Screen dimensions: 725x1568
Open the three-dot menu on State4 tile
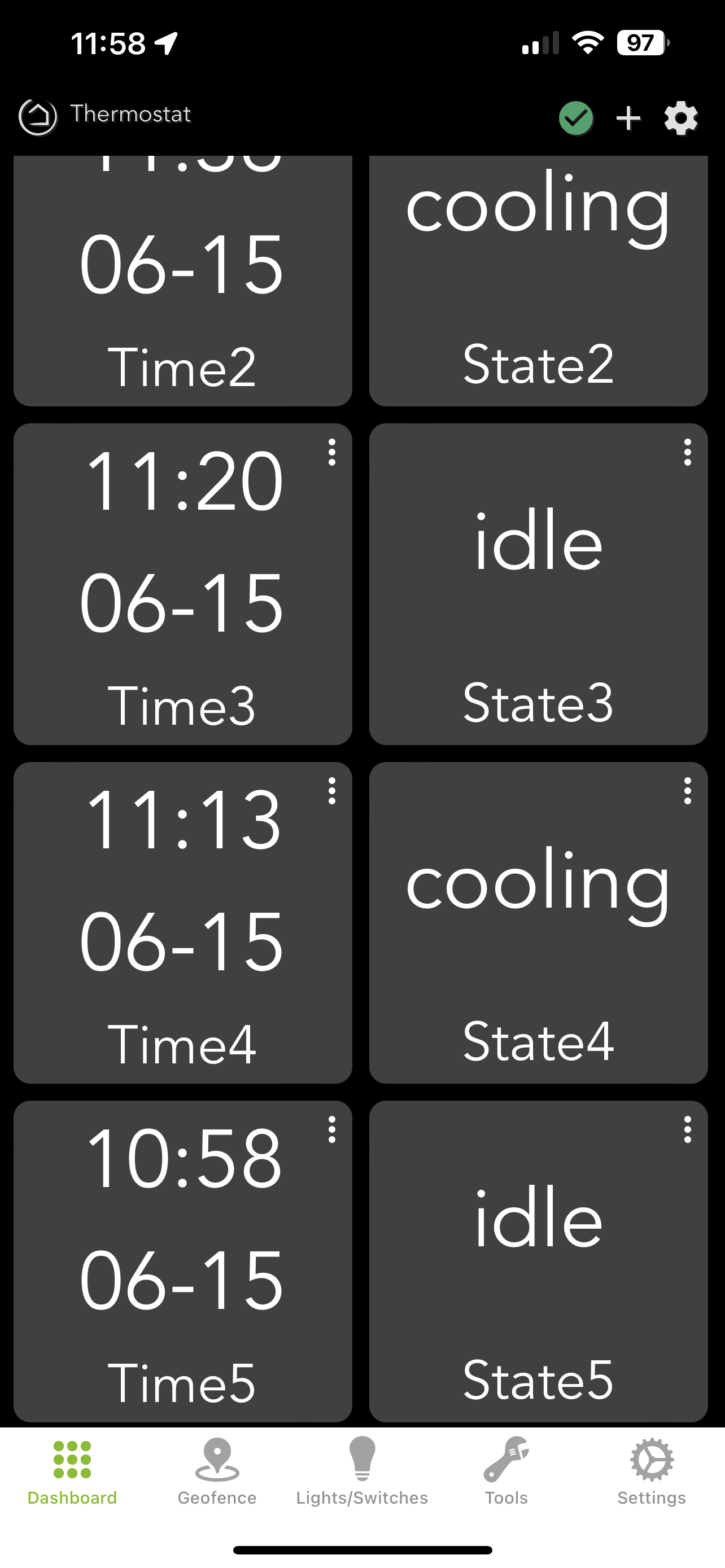pyautogui.click(x=687, y=791)
